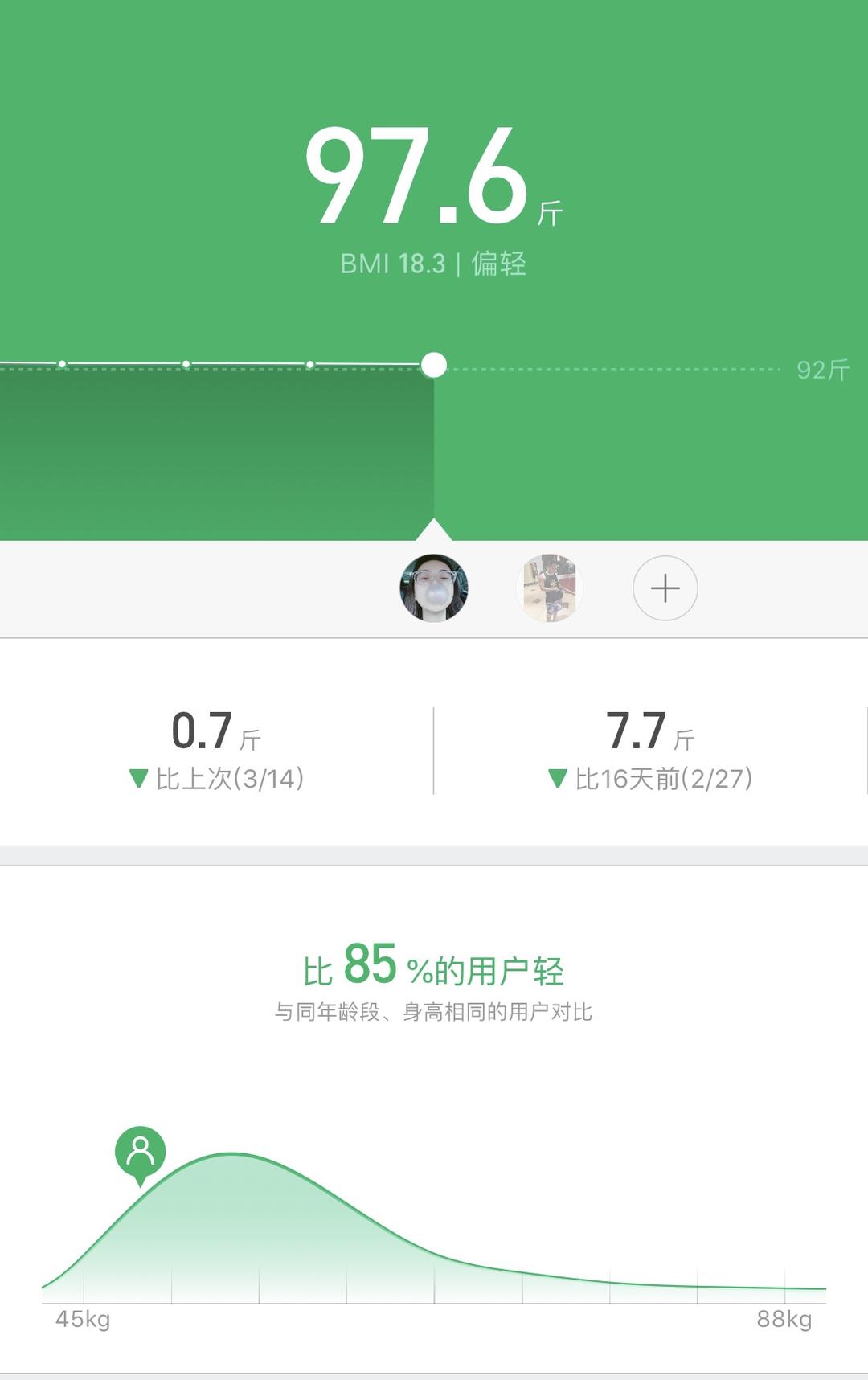Add a new user profile
868x1380 pixels.
coord(665,588)
